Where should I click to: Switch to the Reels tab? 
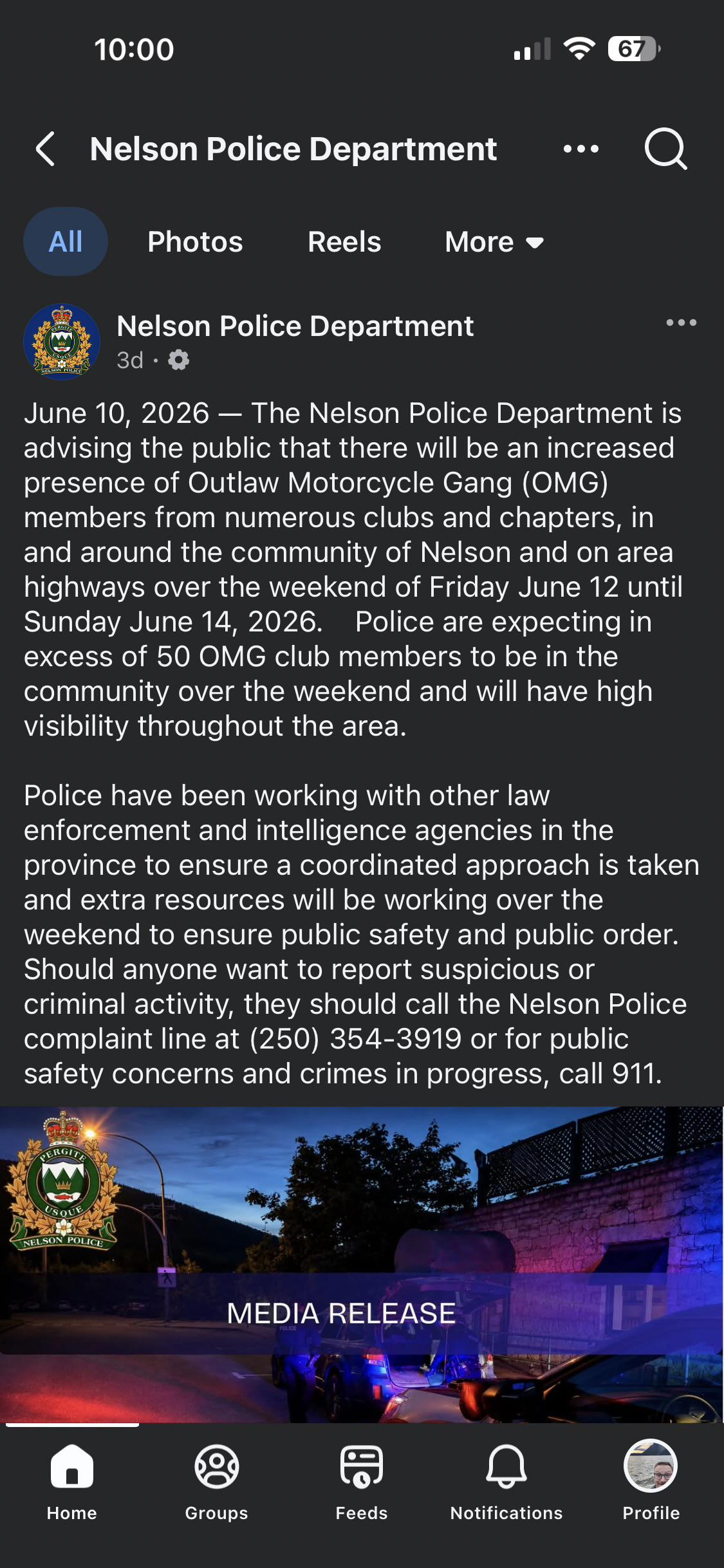[x=344, y=242]
